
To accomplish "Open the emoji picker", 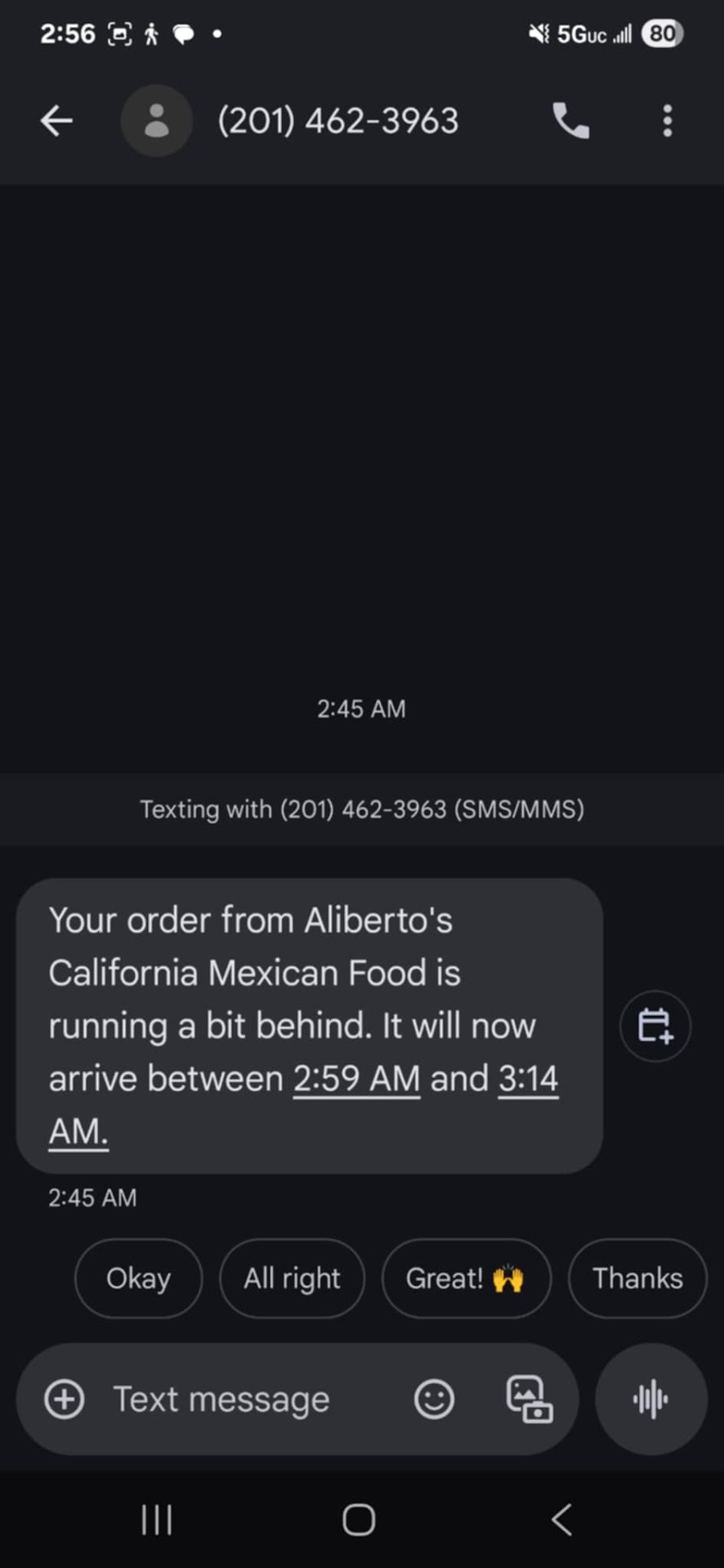I will [434, 1399].
